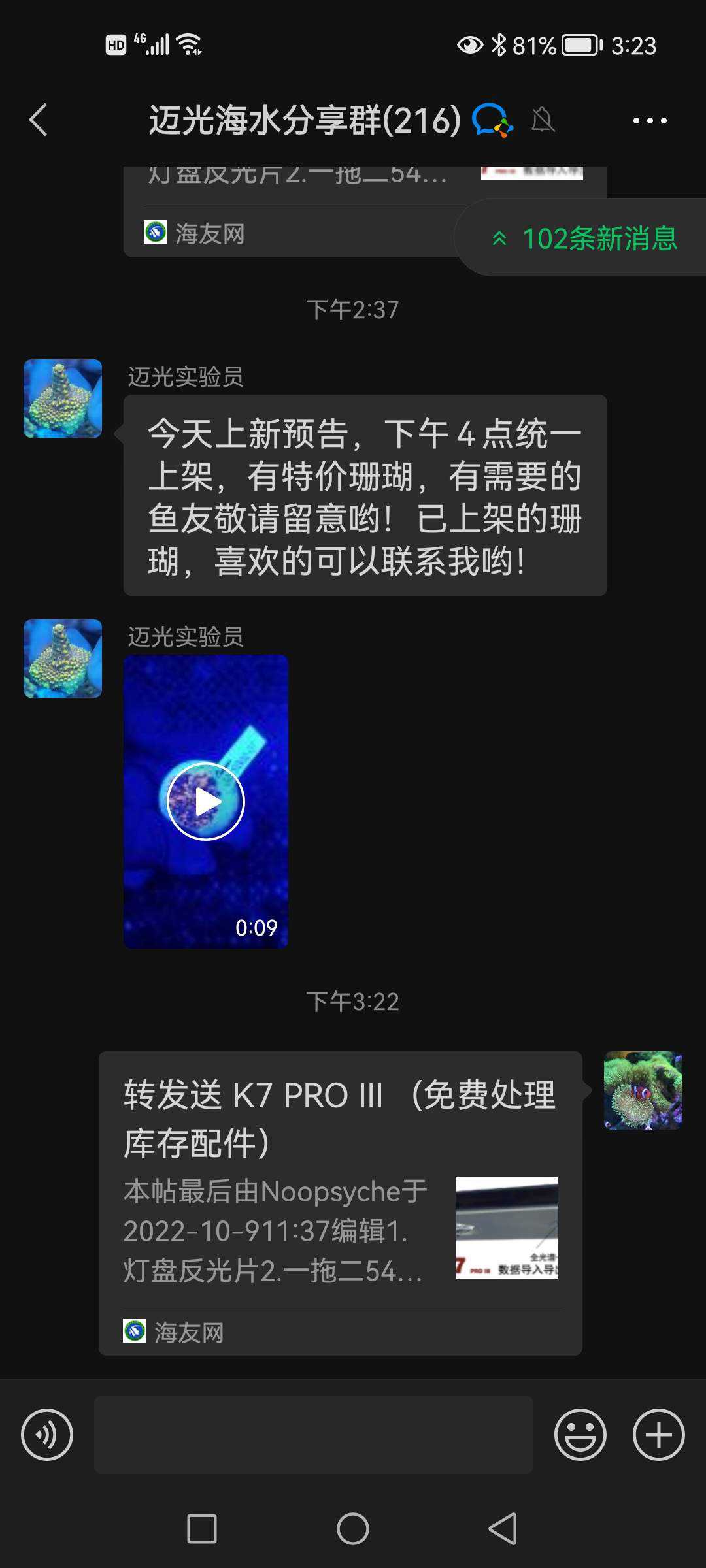Open the partially visible 海友网 link card at top
Viewport: 706px width, 1568px height.
[x=288, y=216]
